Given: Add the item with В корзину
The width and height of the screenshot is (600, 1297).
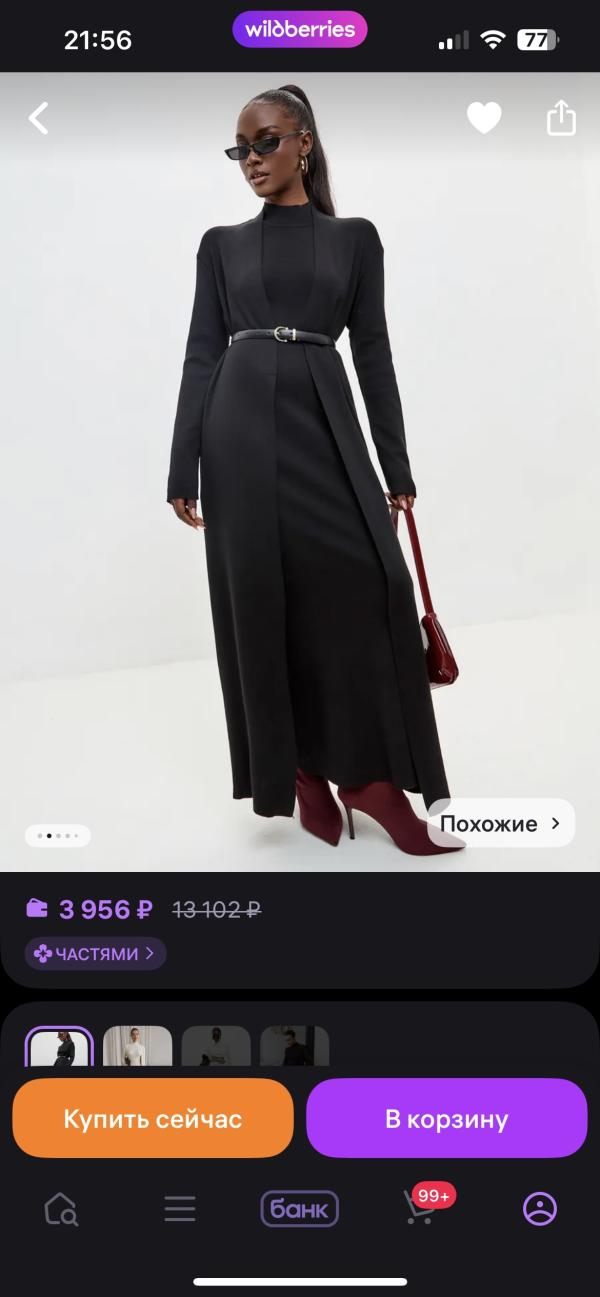Looking at the screenshot, I should click(446, 1118).
